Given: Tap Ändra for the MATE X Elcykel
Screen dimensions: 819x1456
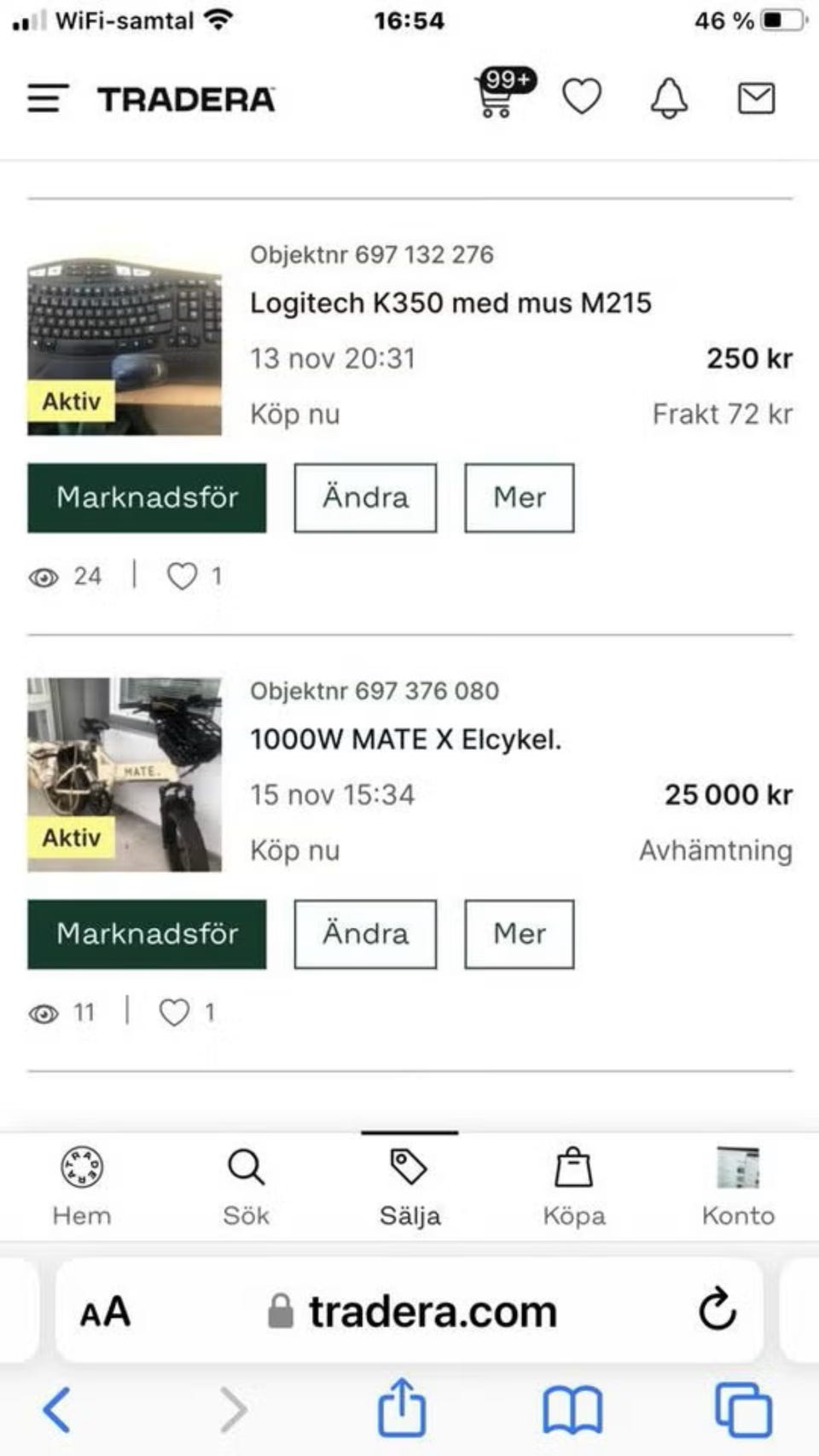Looking at the screenshot, I should 365,934.
